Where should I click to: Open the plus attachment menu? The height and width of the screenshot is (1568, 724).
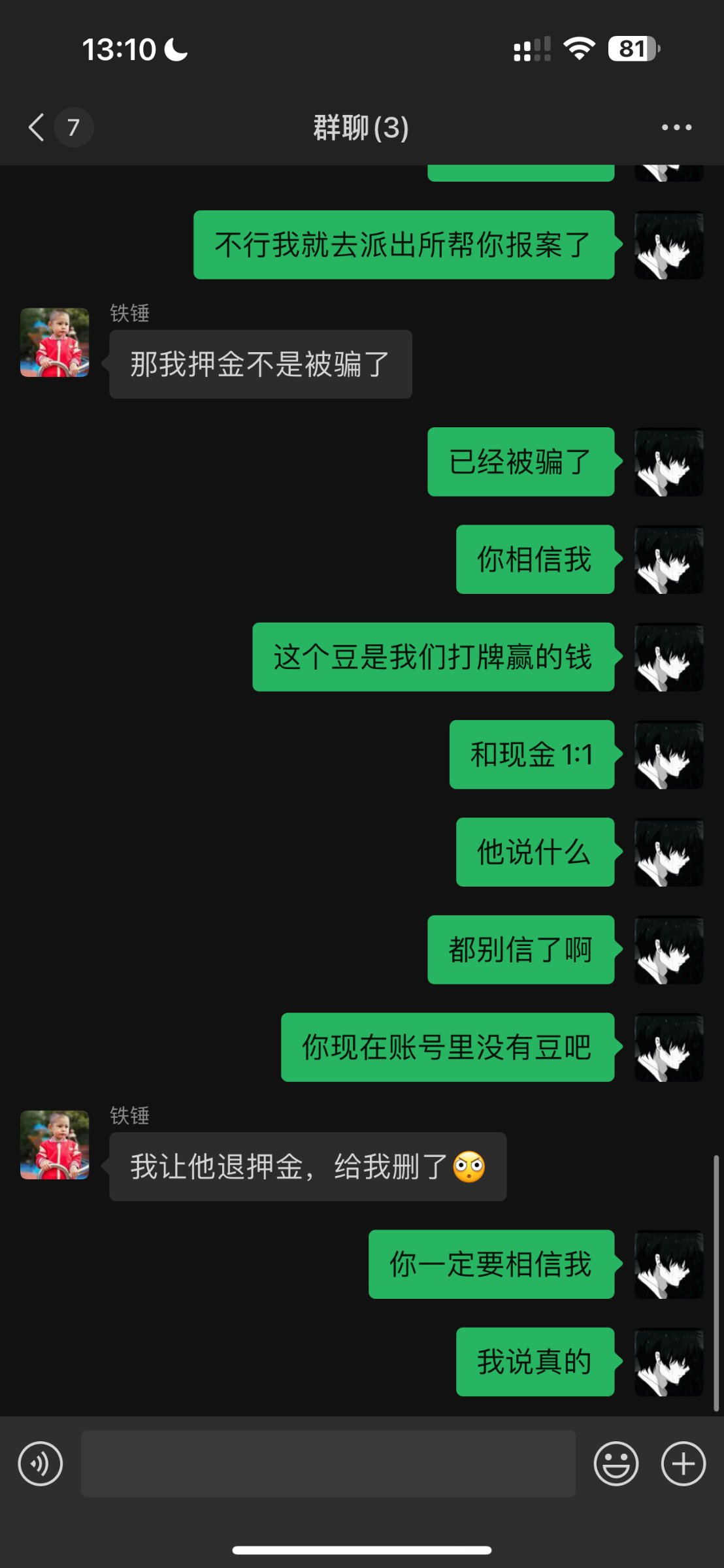[x=683, y=1464]
